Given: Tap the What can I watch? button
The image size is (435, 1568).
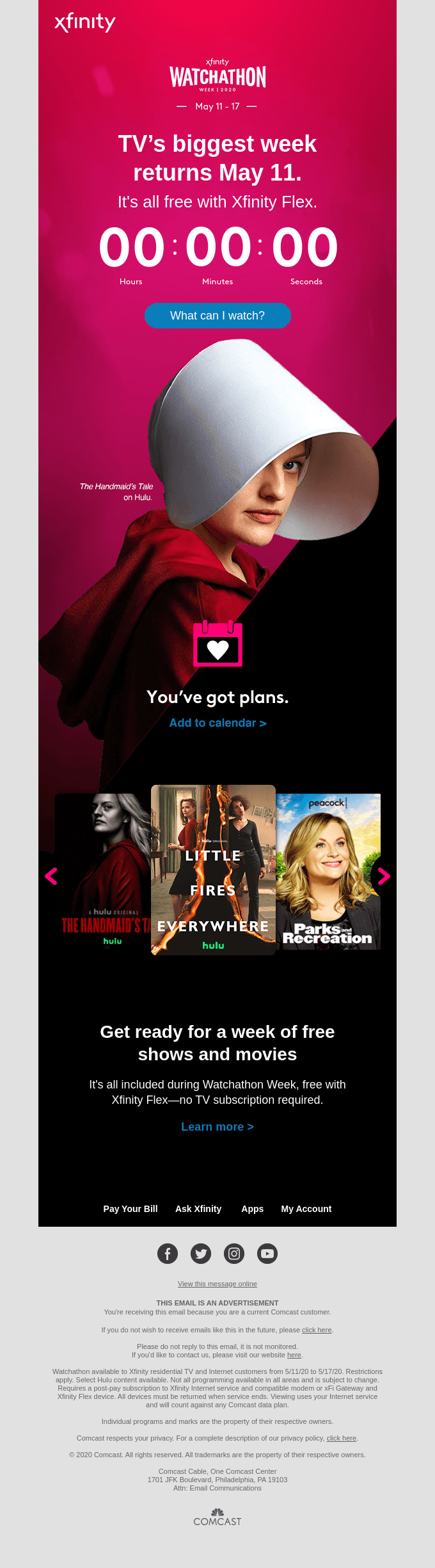Looking at the screenshot, I should pyautogui.click(x=217, y=316).
